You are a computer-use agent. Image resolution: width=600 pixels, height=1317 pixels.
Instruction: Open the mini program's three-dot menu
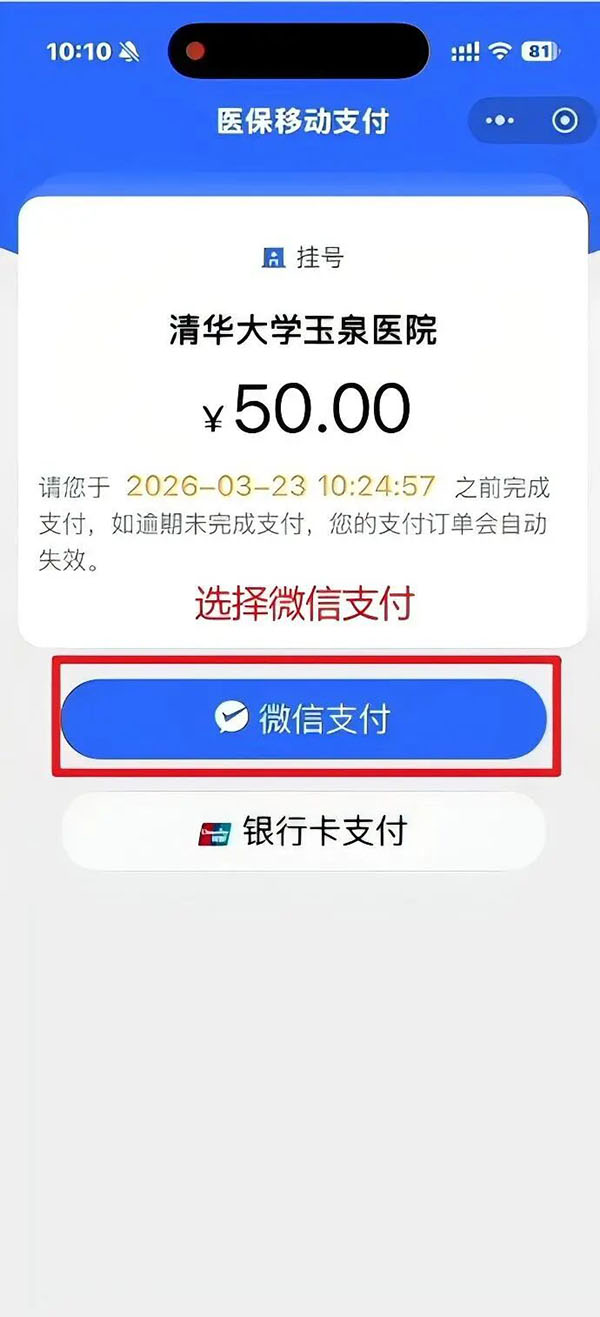[499, 121]
